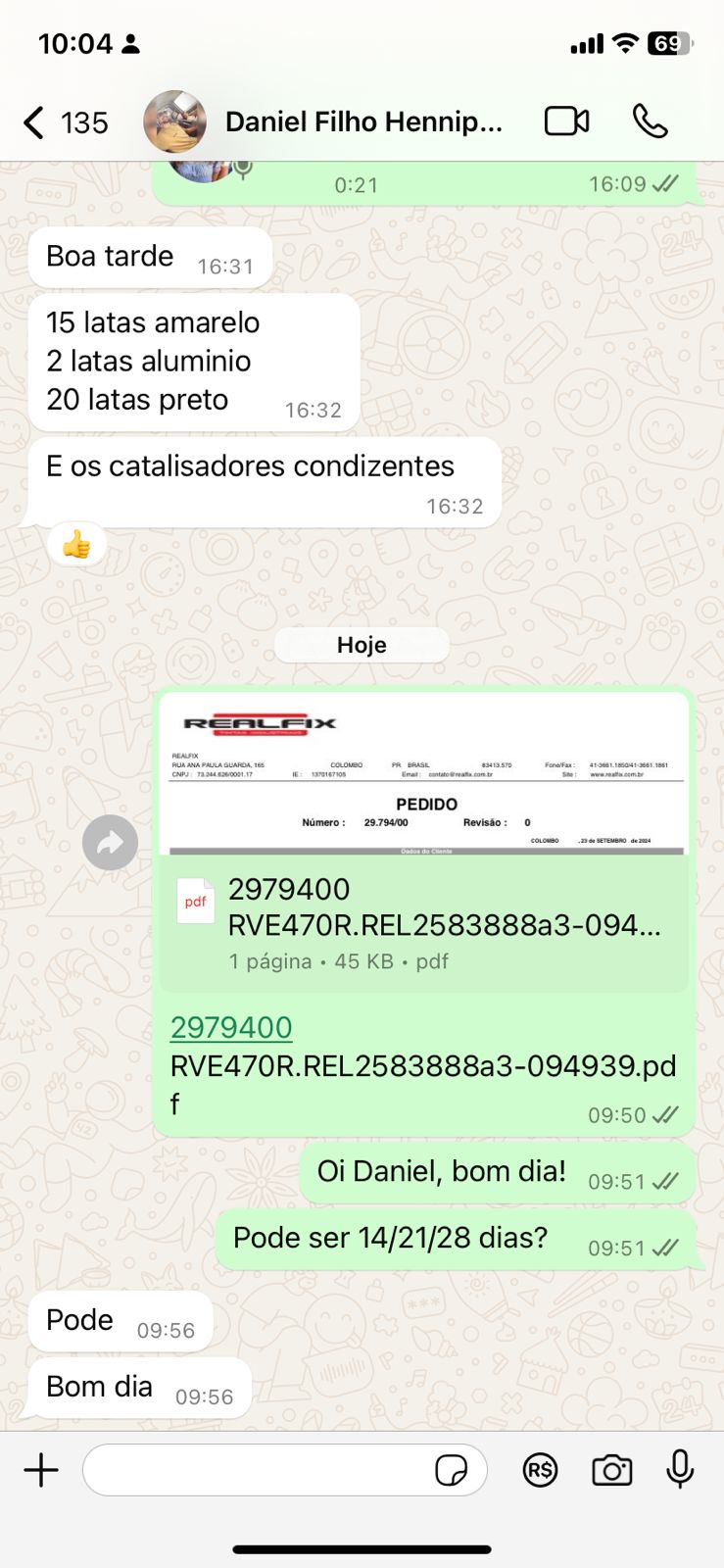Start a voice call with Daniel

point(650,122)
